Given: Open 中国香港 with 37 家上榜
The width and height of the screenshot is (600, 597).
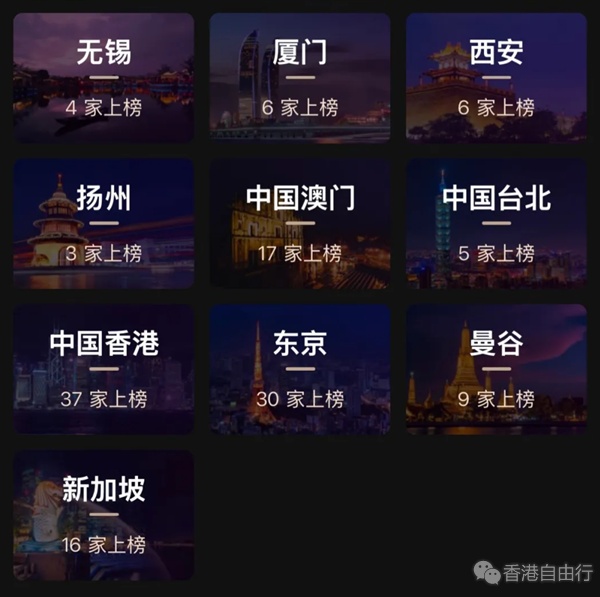Looking at the screenshot, I should coord(103,369).
